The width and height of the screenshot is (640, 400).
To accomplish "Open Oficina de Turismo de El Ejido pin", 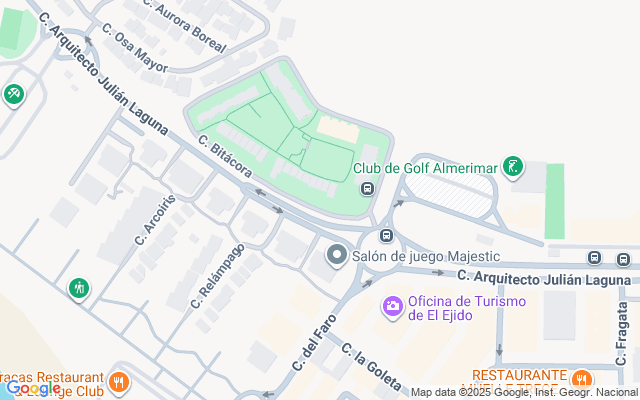I will 393,307.
